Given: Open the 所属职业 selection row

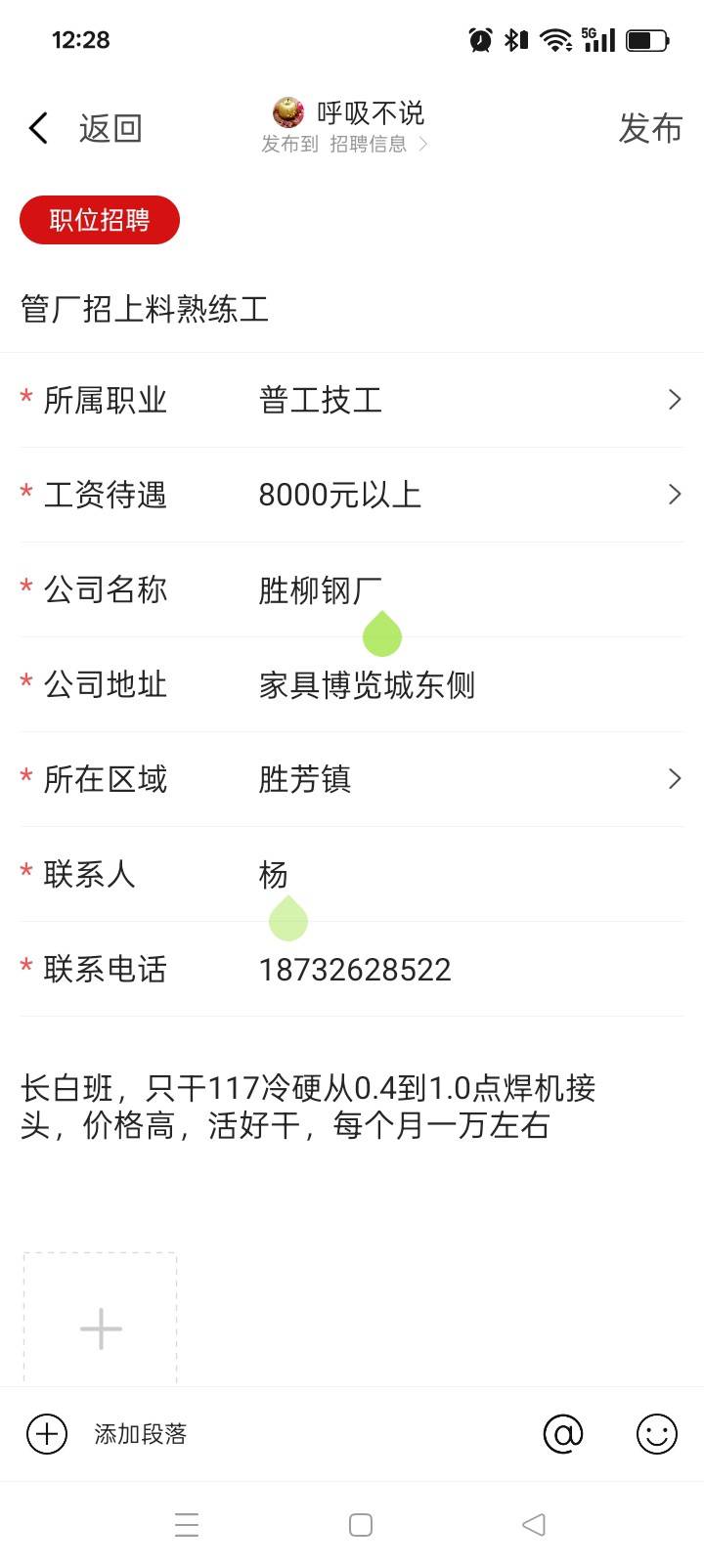Looking at the screenshot, I should click(x=352, y=400).
